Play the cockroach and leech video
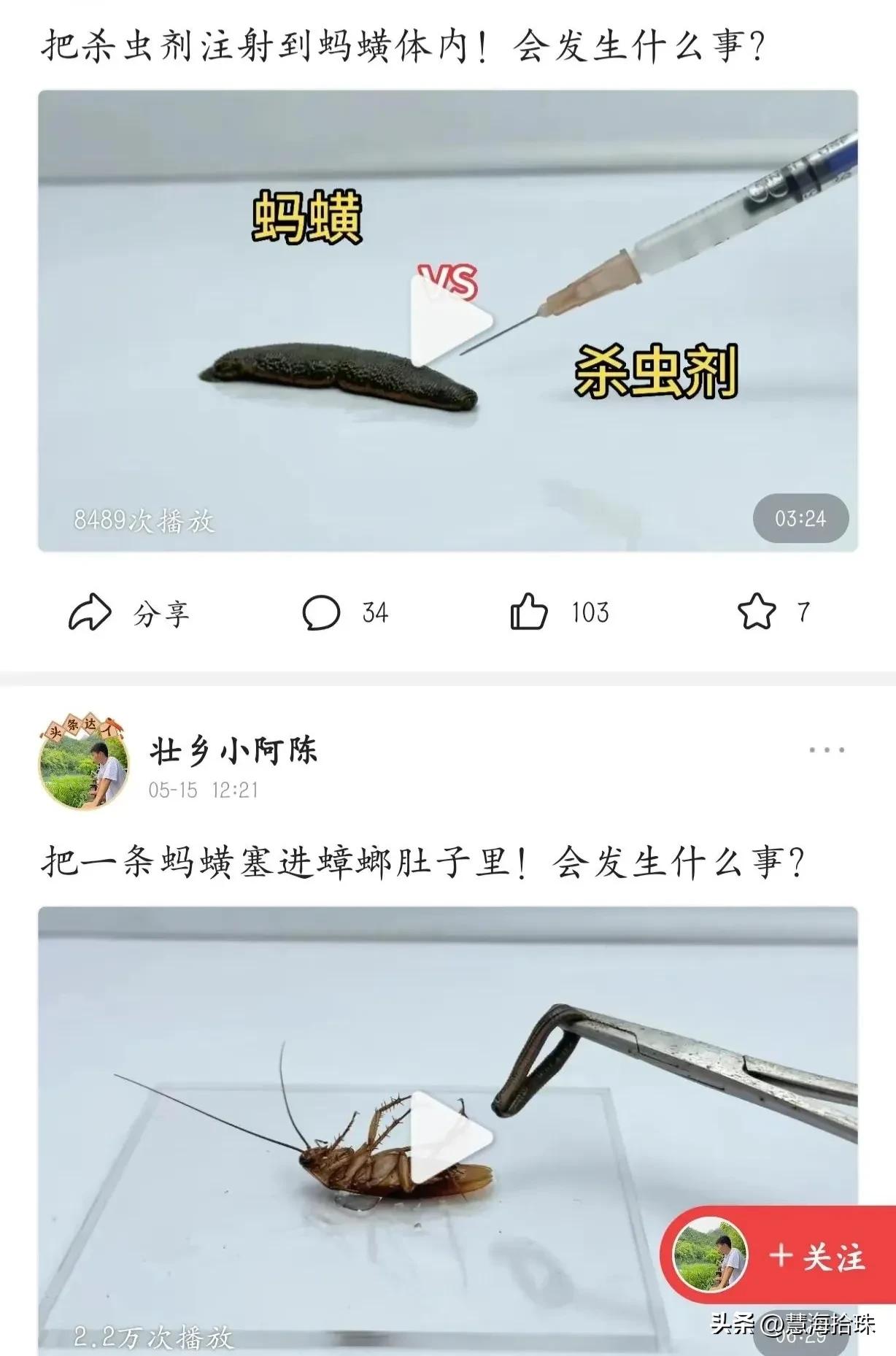 (448, 1139)
